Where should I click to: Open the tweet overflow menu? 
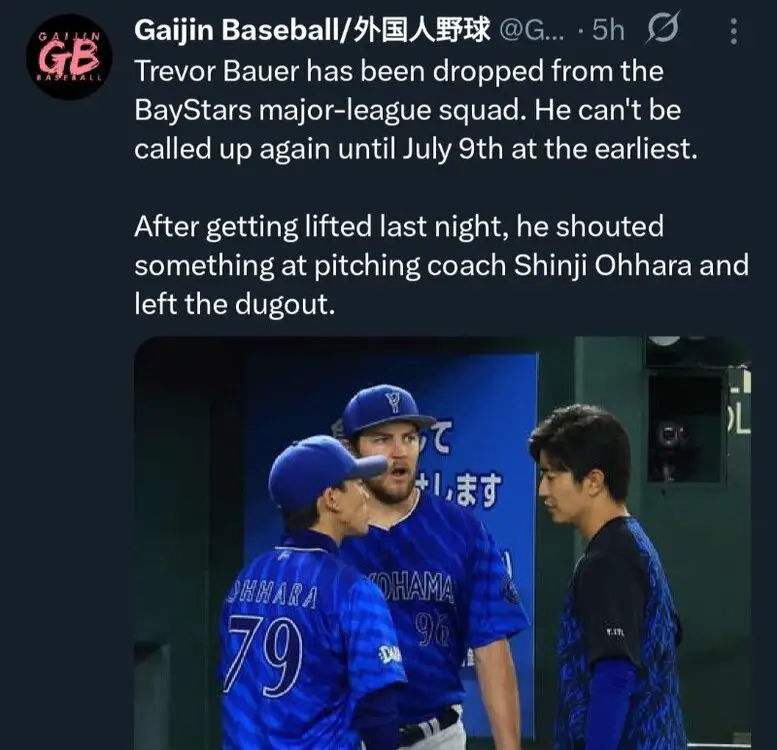click(734, 32)
